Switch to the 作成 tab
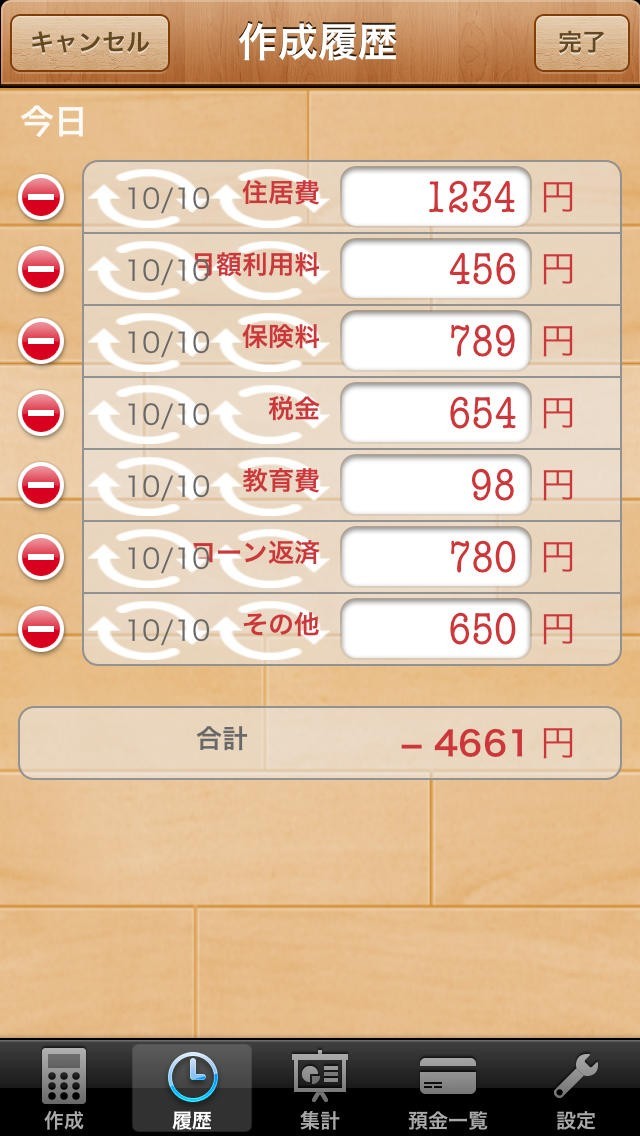 64,1089
